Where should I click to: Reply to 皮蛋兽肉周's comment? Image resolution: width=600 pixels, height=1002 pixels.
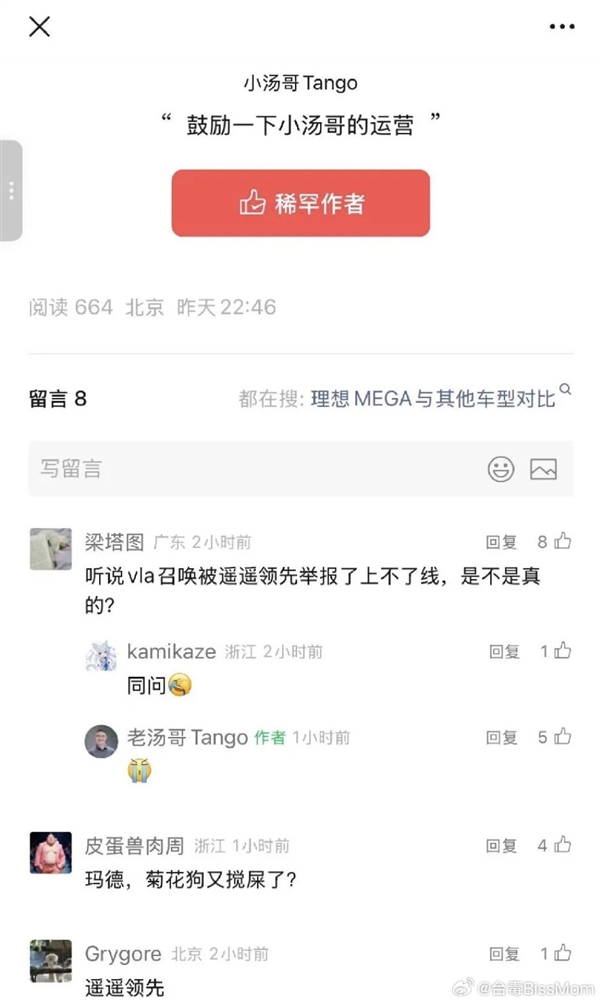[x=502, y=845]
